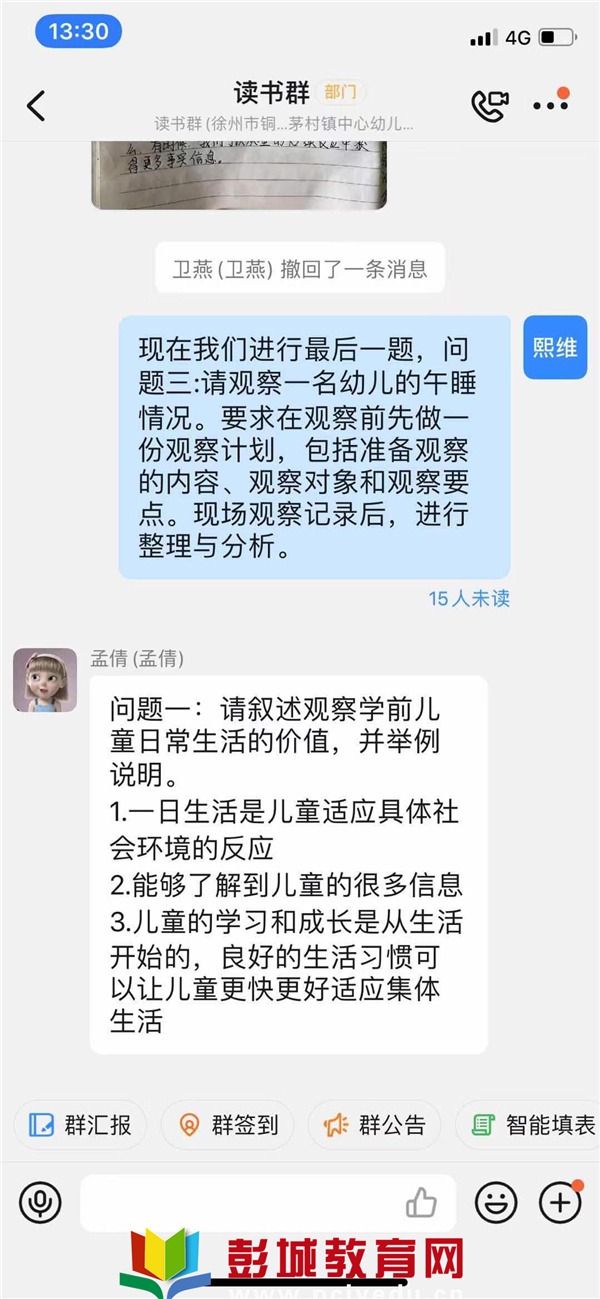The height and width of the screenshot is (1299, 600).
Task: Send a thumbs-up from the input box
Action: (421, 1202)
